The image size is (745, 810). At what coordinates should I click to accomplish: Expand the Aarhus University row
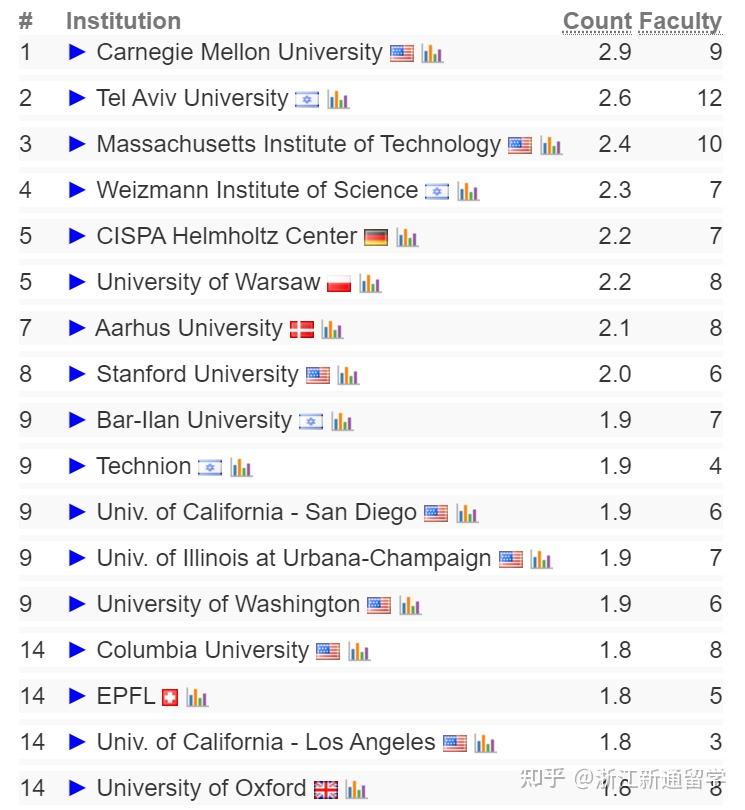pos(77,328)
